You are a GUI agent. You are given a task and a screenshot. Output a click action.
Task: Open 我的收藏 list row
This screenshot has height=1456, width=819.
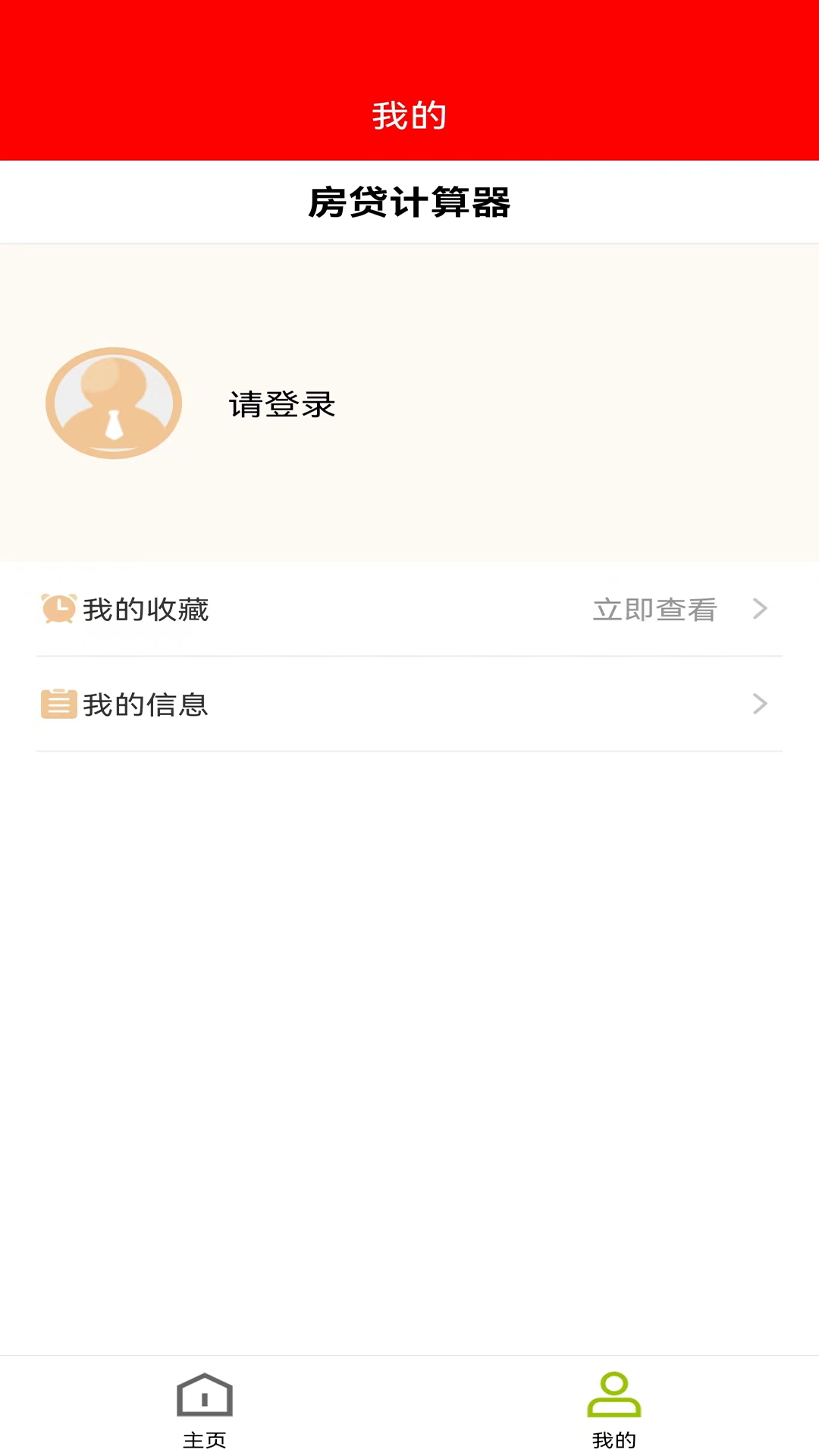[409, 609]
